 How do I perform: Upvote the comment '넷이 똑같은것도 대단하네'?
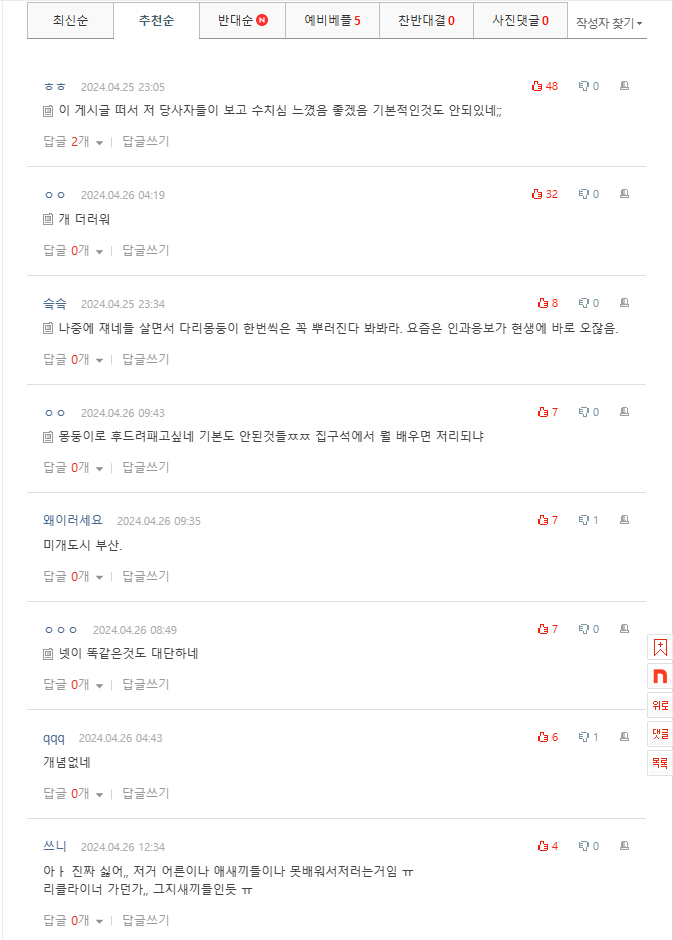coord(543,630)
